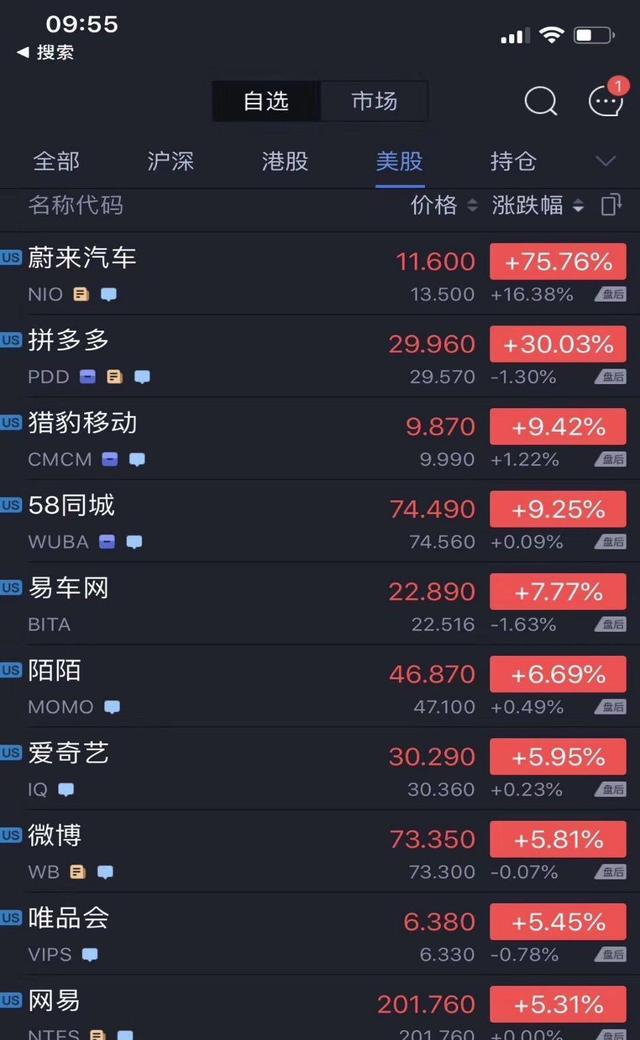Open the search magnifier icon
The height and width of the screenshot is (1040, 640).
[x=540, y=101]
